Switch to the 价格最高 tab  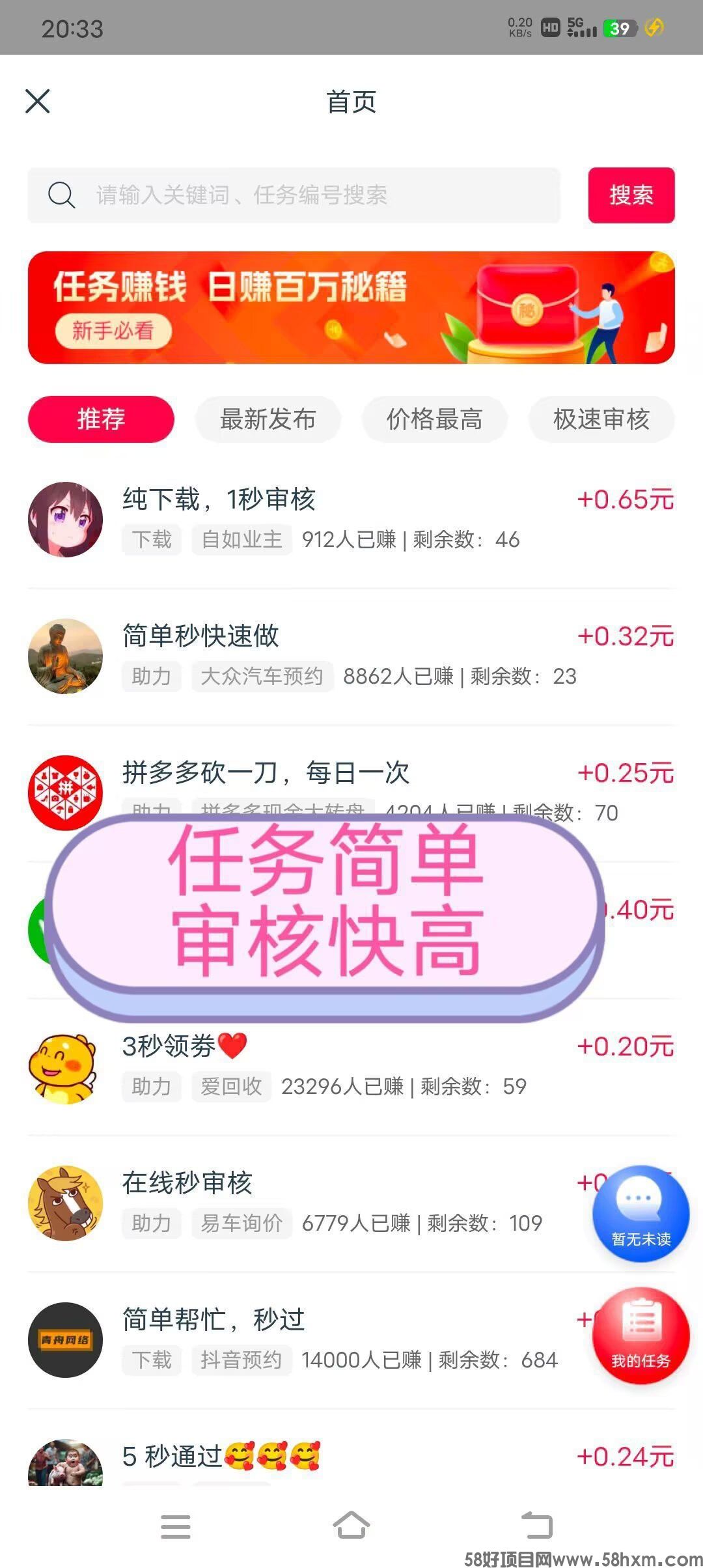434,419
